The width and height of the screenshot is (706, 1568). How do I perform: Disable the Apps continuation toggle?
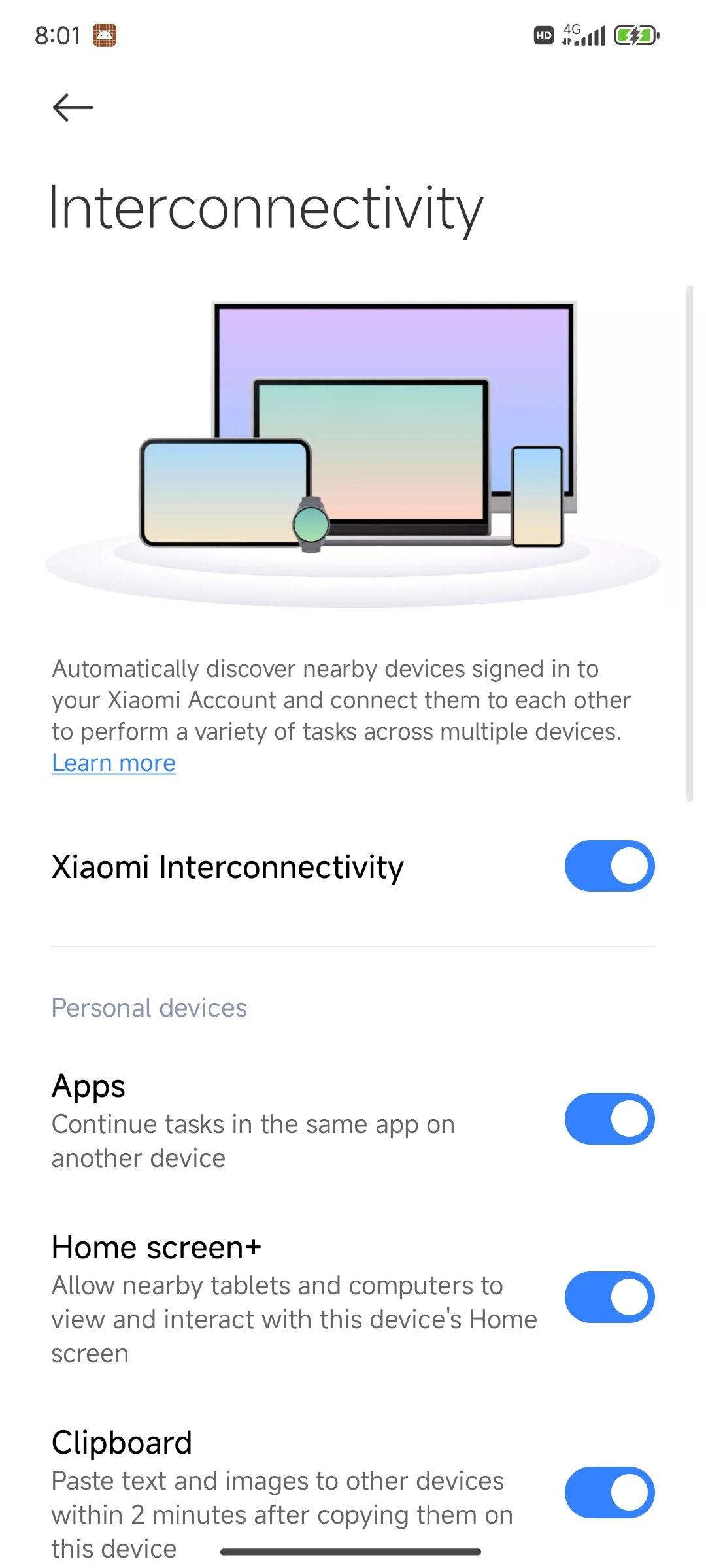pyautogui.click(x=609, y=1119)
